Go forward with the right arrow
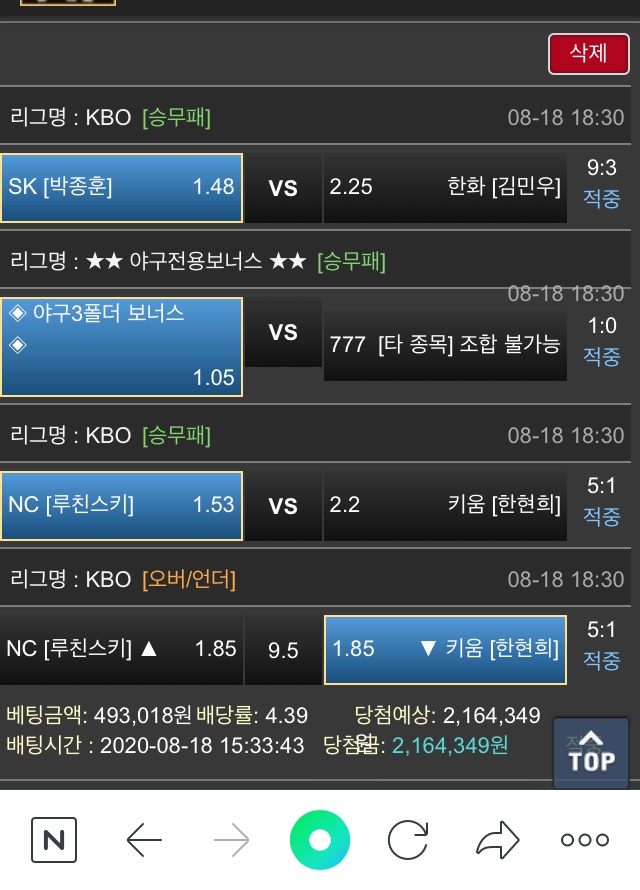This screenshot has width=640, height=890. click(x=232, y=841)
